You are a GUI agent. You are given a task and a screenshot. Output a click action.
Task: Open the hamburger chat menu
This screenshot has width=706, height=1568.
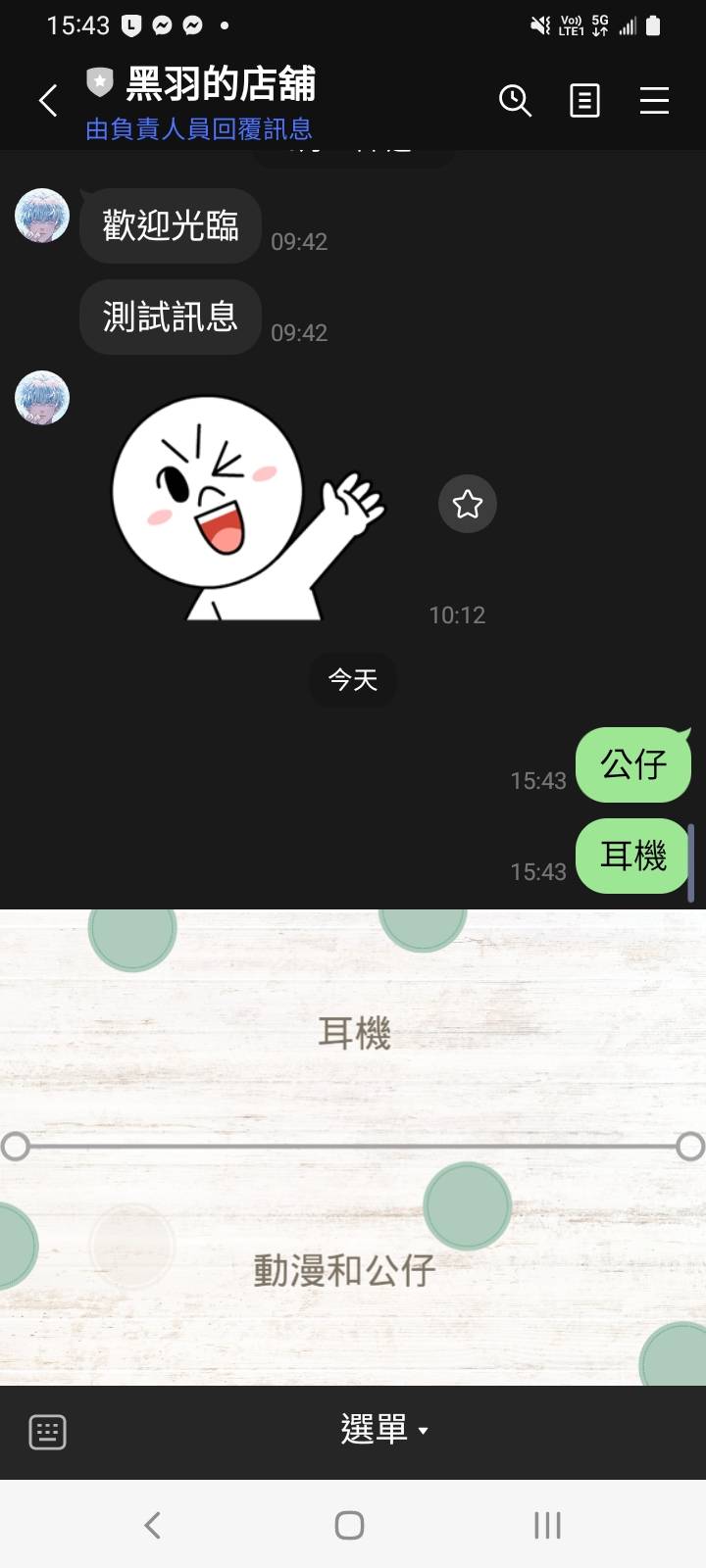[654, 100]
